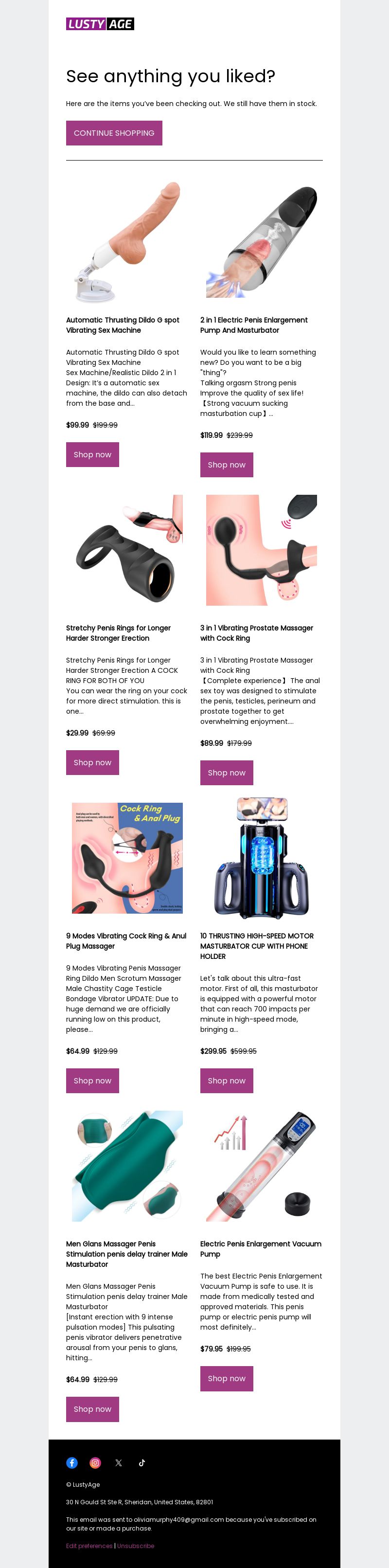Open the Edit preferences link
Viewport: 389px width, 1568px height.
pos(89,1546)
